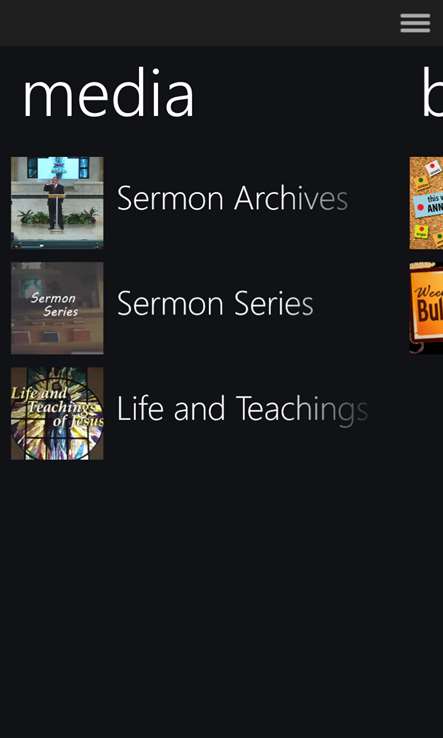The image size is (443, 738).
Task: Tap the announcements corkboard tile
Action: (x=426, y=203)
